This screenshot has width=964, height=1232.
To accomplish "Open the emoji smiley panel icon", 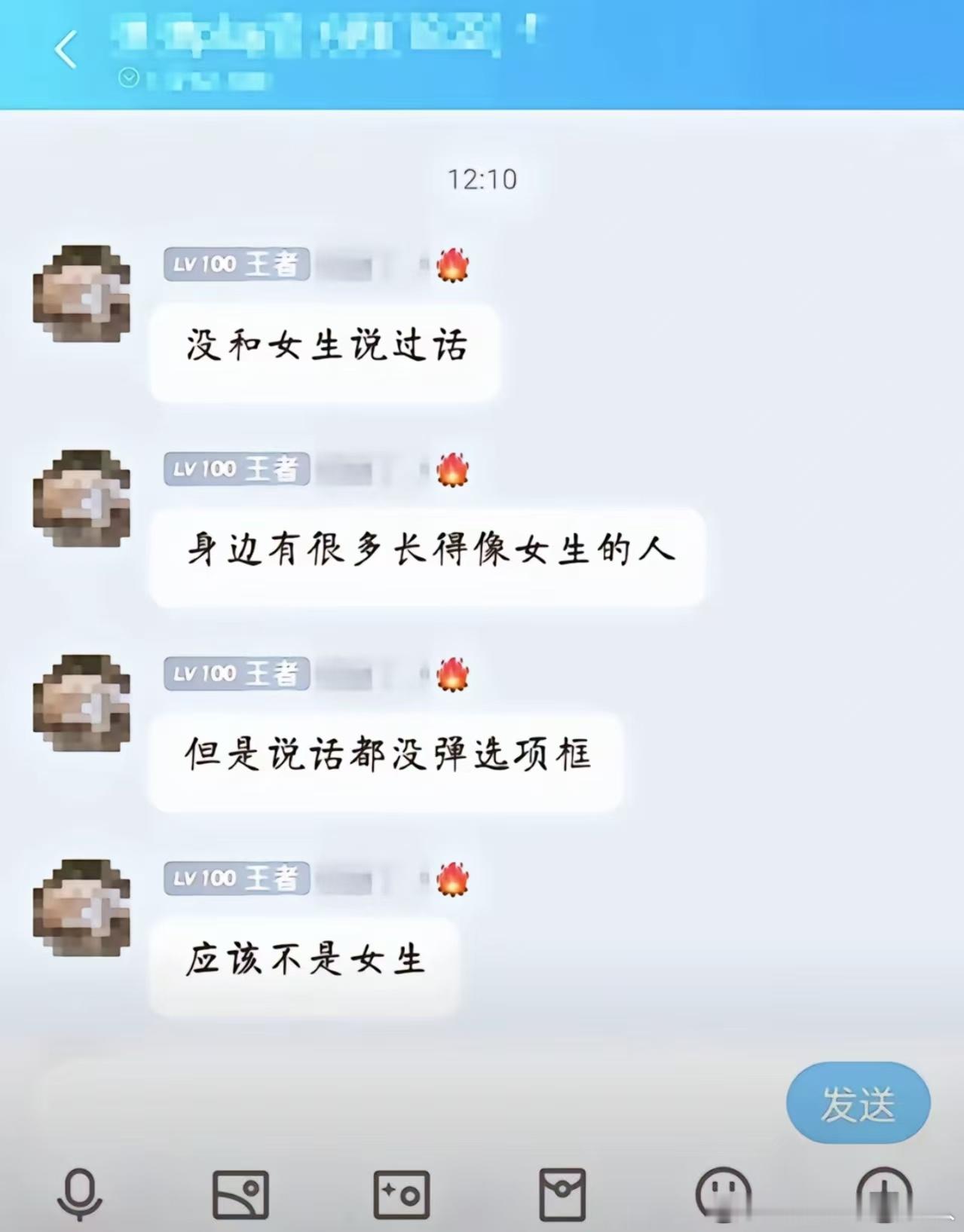I will pyautogui.click(x=721, y=1193).
